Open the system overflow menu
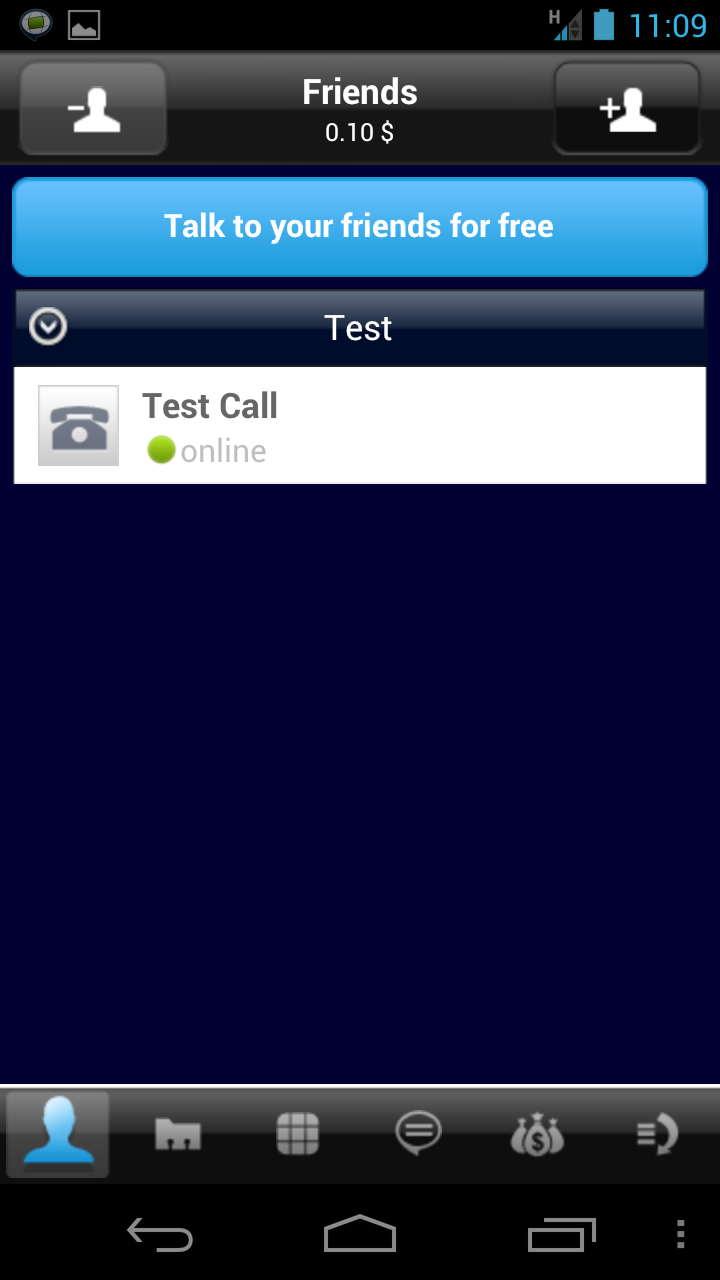This screenshot has width=720, height=1280. pyautogui.click(x=681, y=1235)
